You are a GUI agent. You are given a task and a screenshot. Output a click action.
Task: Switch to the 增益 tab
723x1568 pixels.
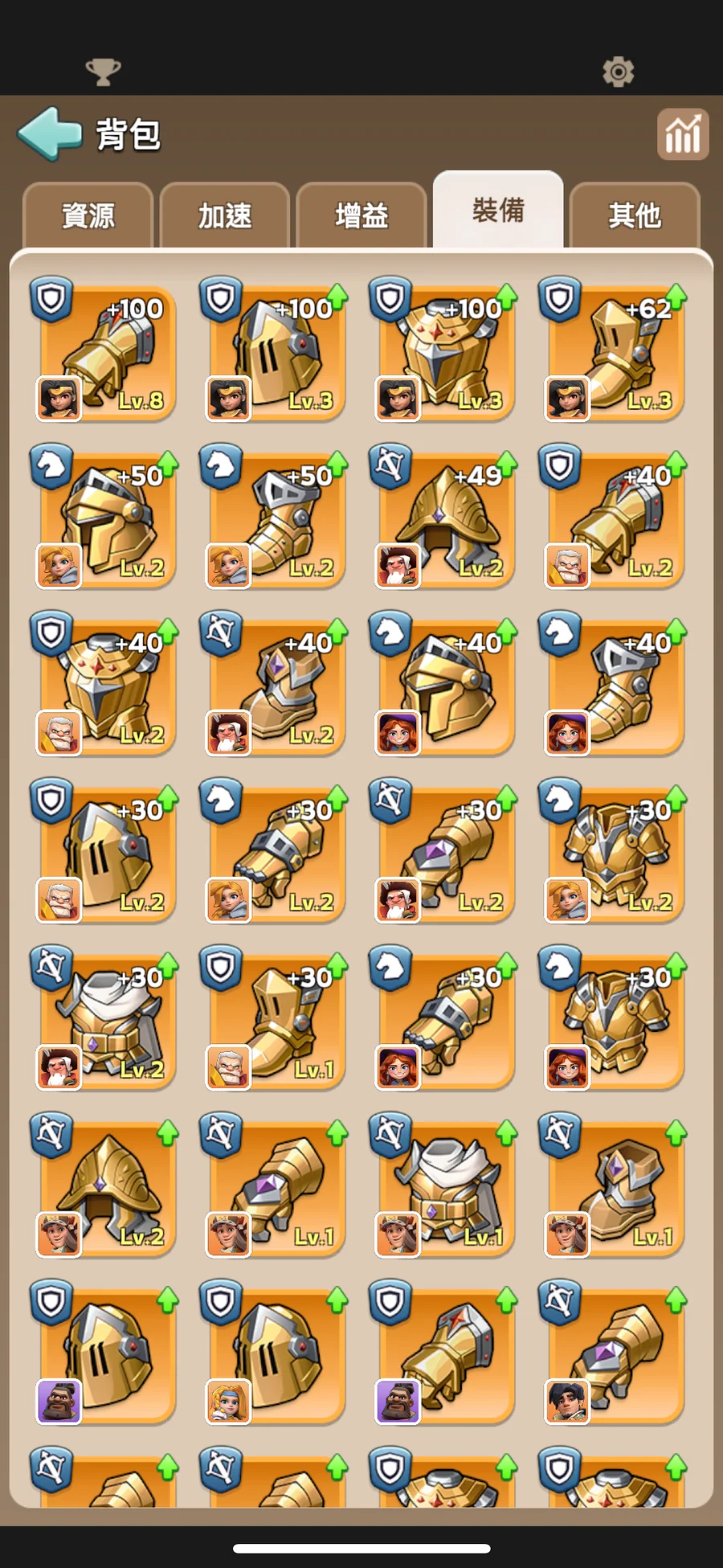(361, 215)
